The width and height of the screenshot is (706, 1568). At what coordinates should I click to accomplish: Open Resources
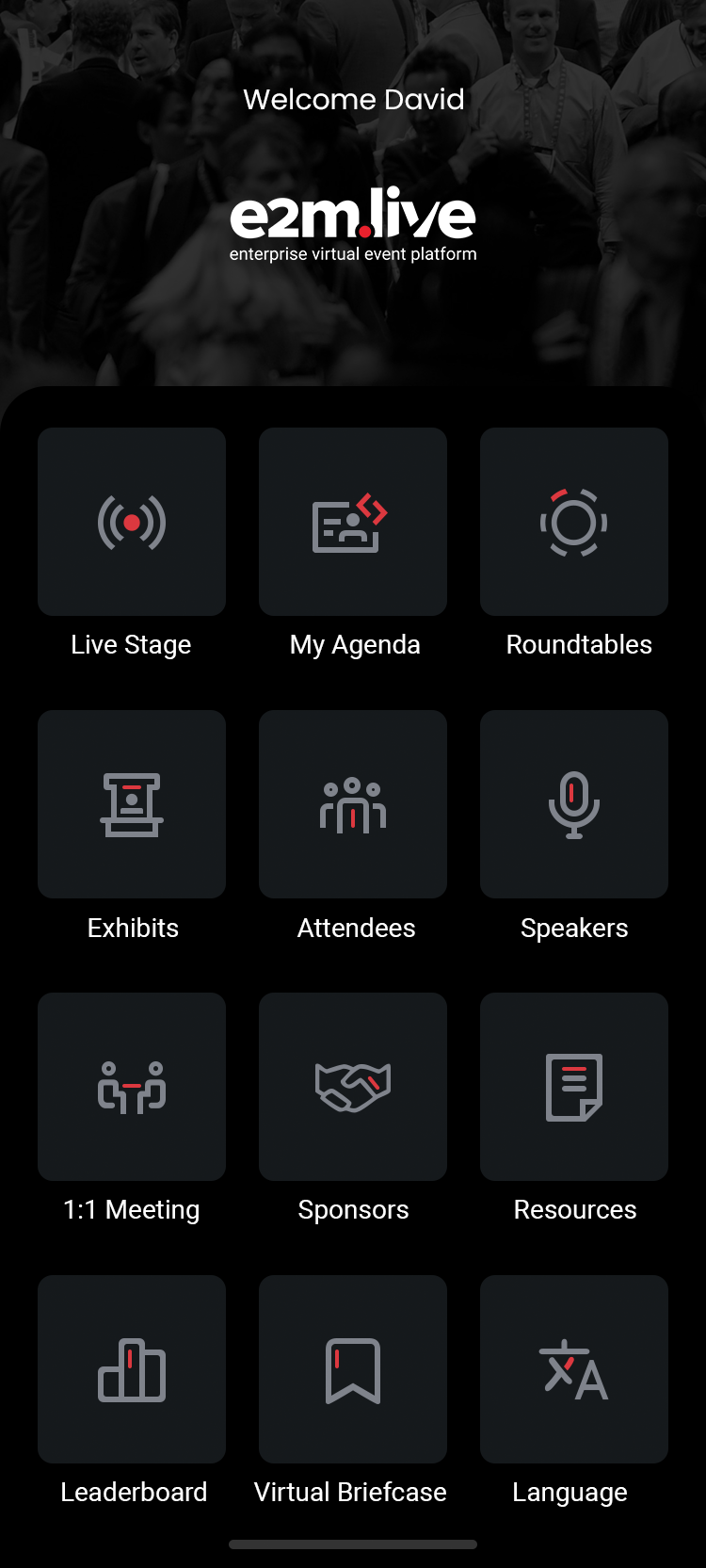pos(574,1087)
